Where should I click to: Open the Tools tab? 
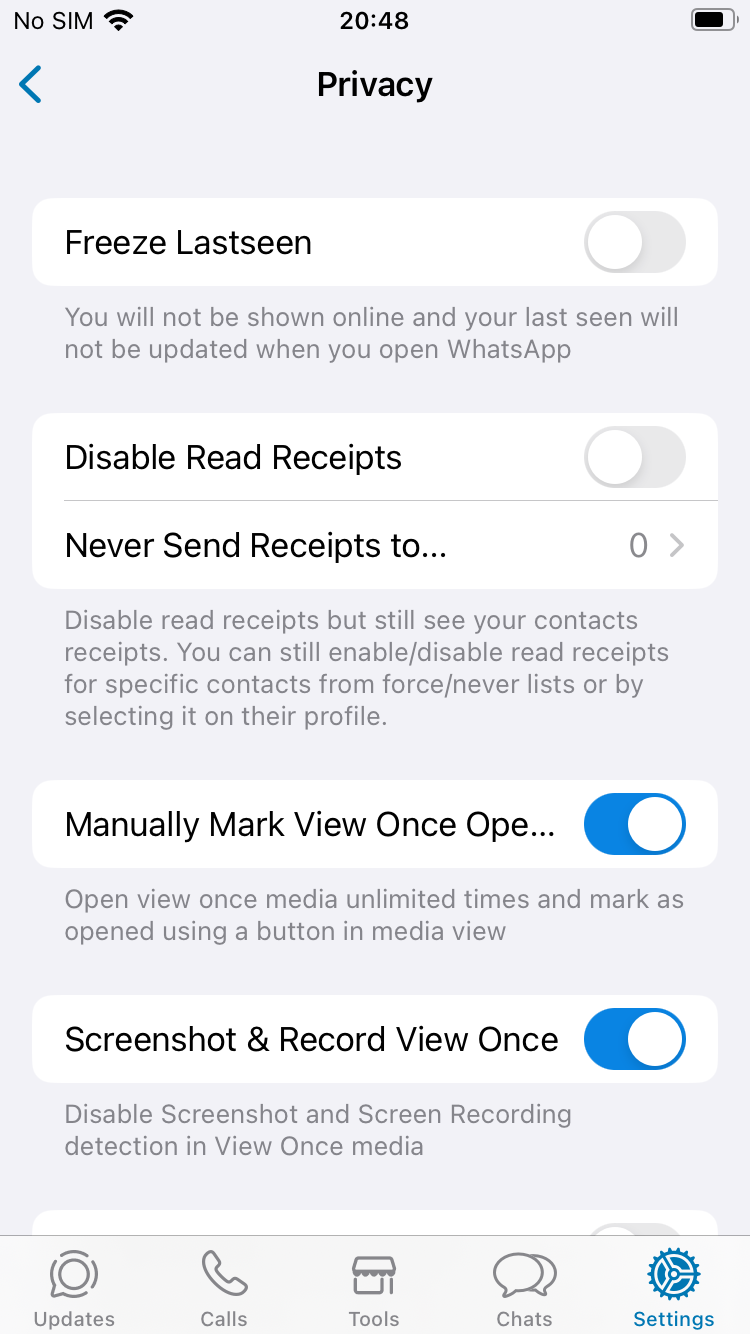pyautogui.click(x=374, y=1288)
